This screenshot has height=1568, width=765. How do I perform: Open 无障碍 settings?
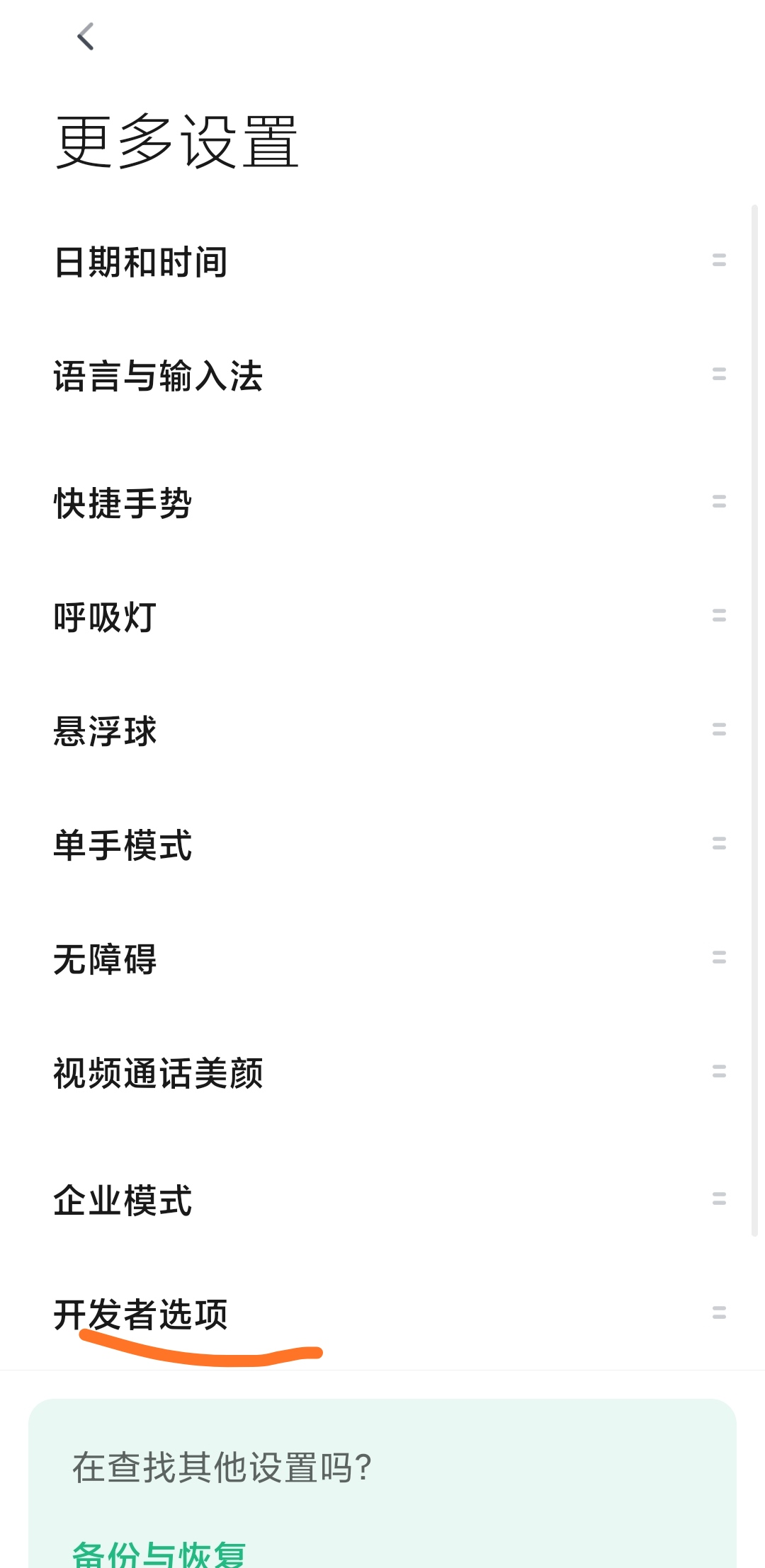[x=105, y=958]
